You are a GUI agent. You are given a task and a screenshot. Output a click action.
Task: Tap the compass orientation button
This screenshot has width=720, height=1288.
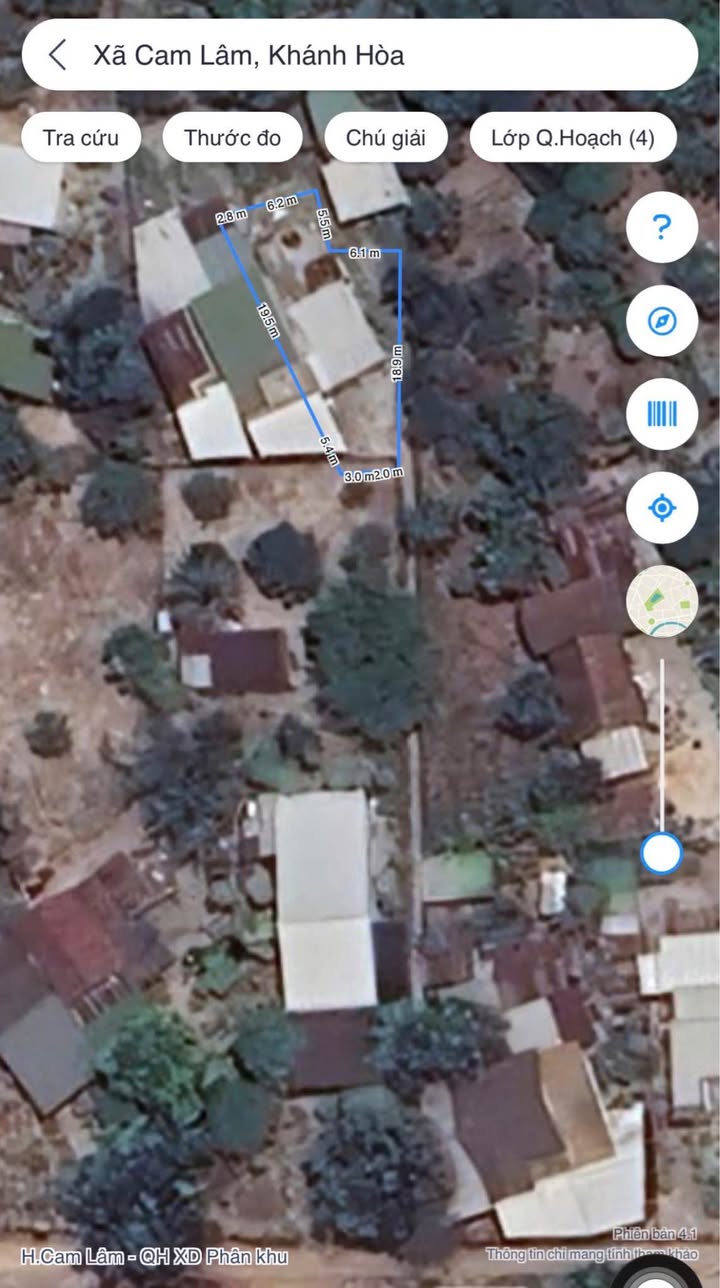(x=661, y=321)
